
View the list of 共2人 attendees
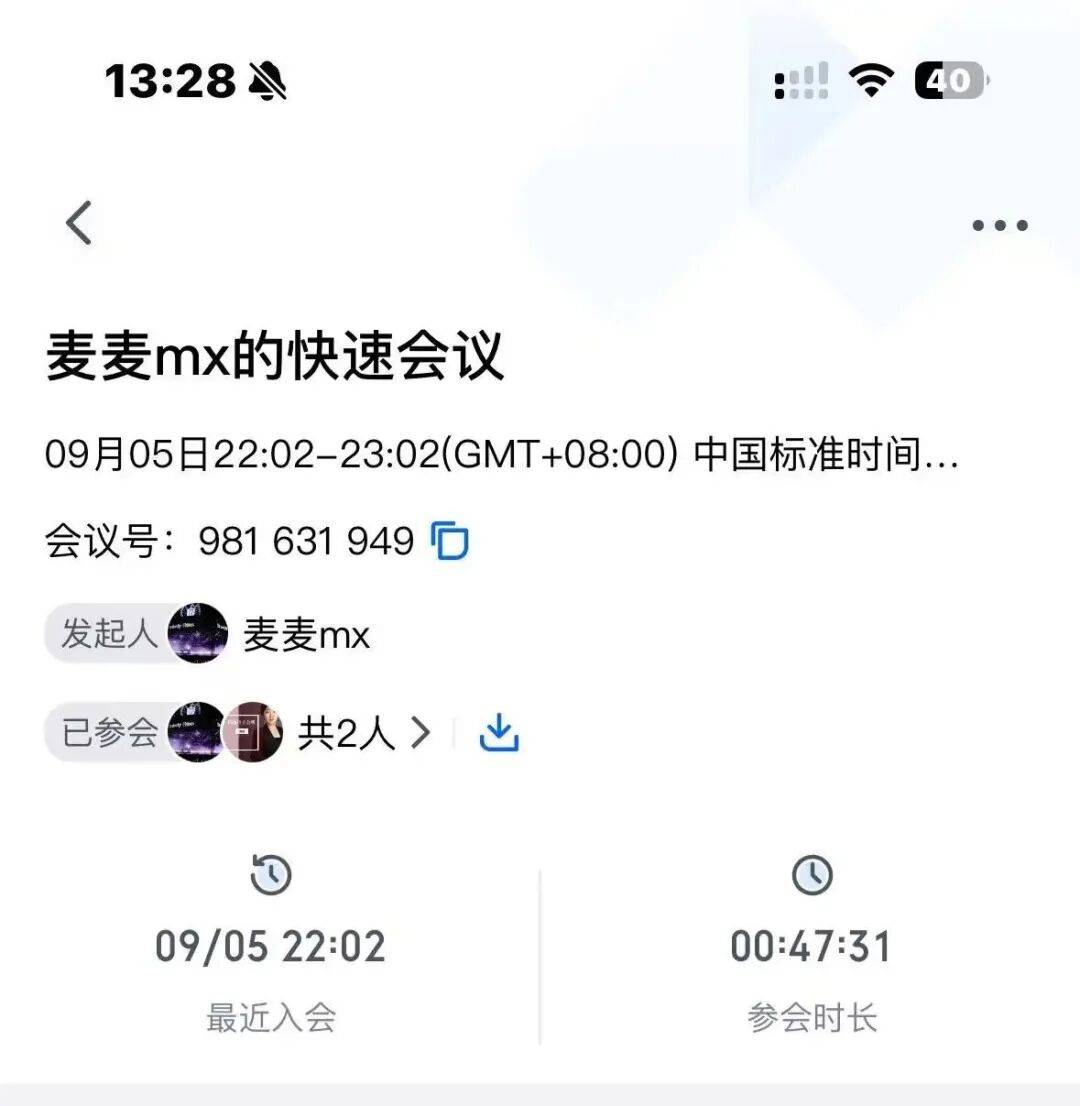tap(365, 734)
